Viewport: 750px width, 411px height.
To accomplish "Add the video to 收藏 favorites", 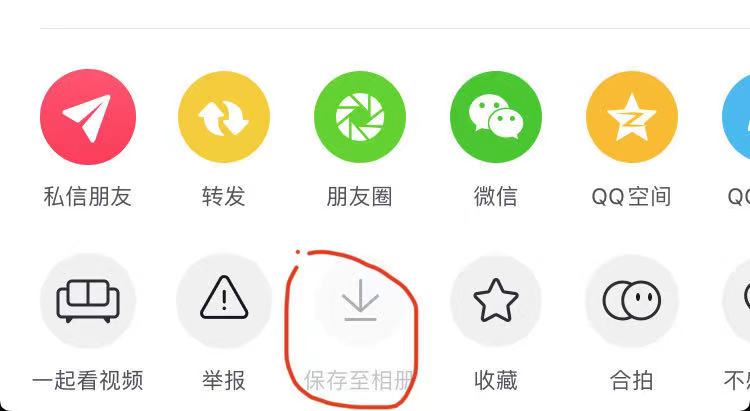I will pos(496,300).
